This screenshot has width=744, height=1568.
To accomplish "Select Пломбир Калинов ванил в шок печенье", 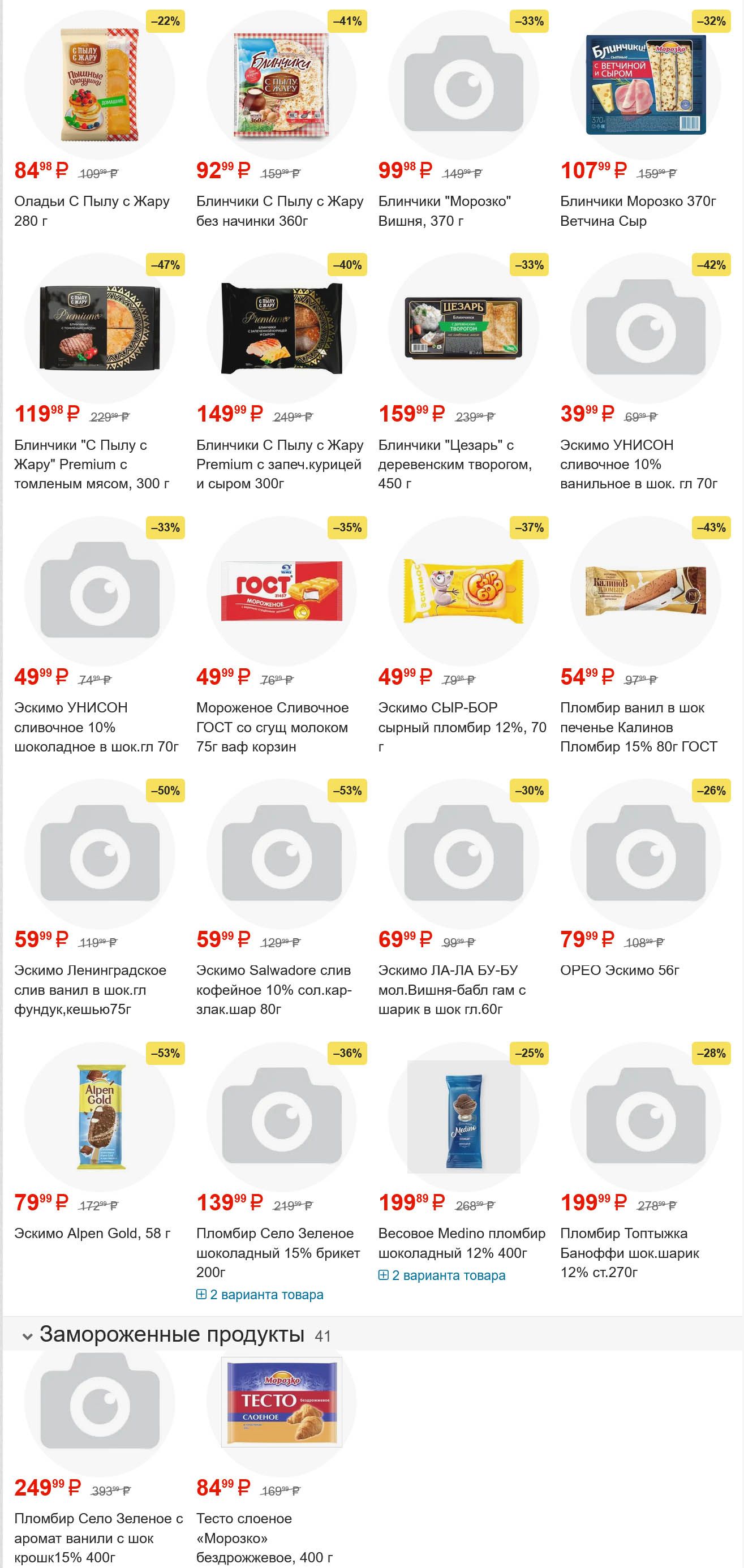I will [x=638, y=727].
